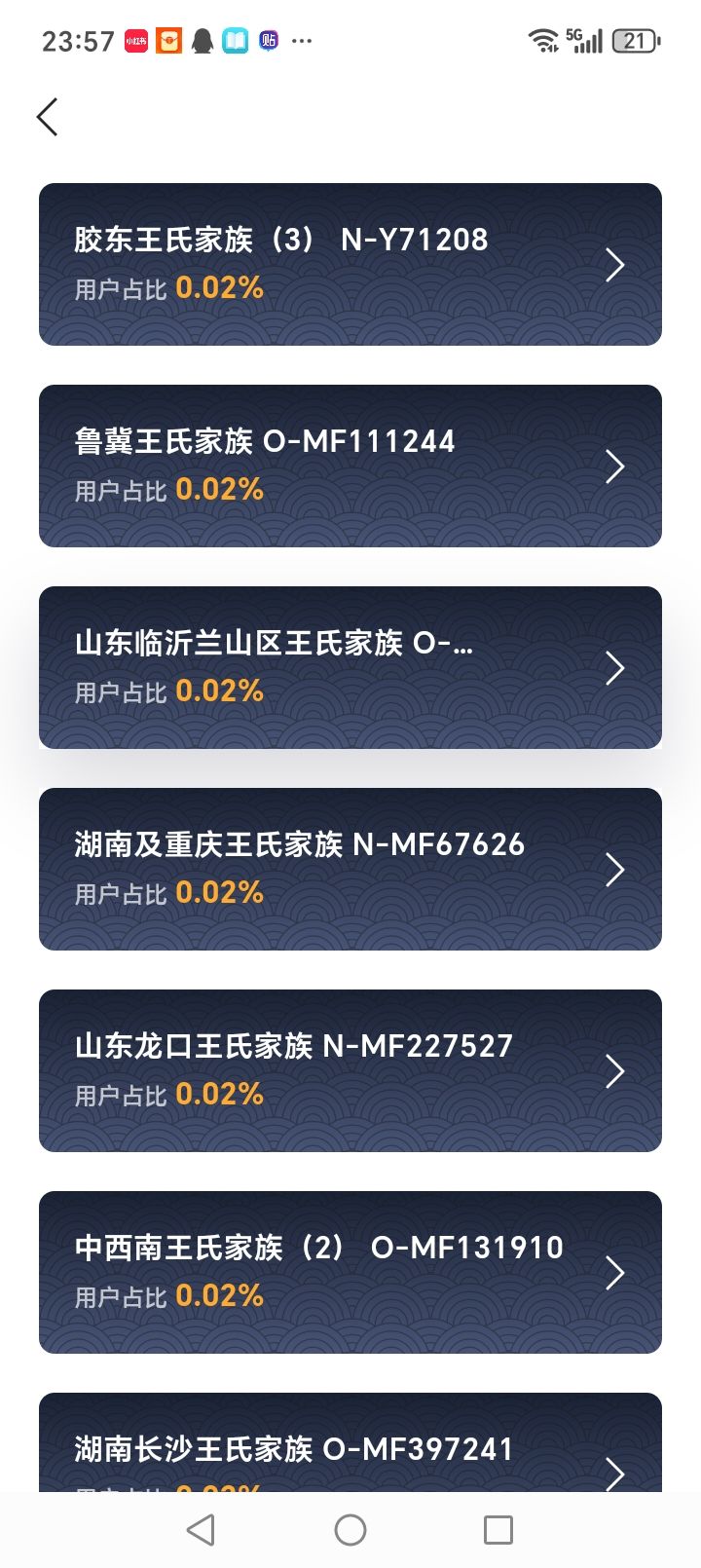Open 胶东王氏家族（3）N-Y71208 card
Screen dimensions: 701x1568
(350, 264)
